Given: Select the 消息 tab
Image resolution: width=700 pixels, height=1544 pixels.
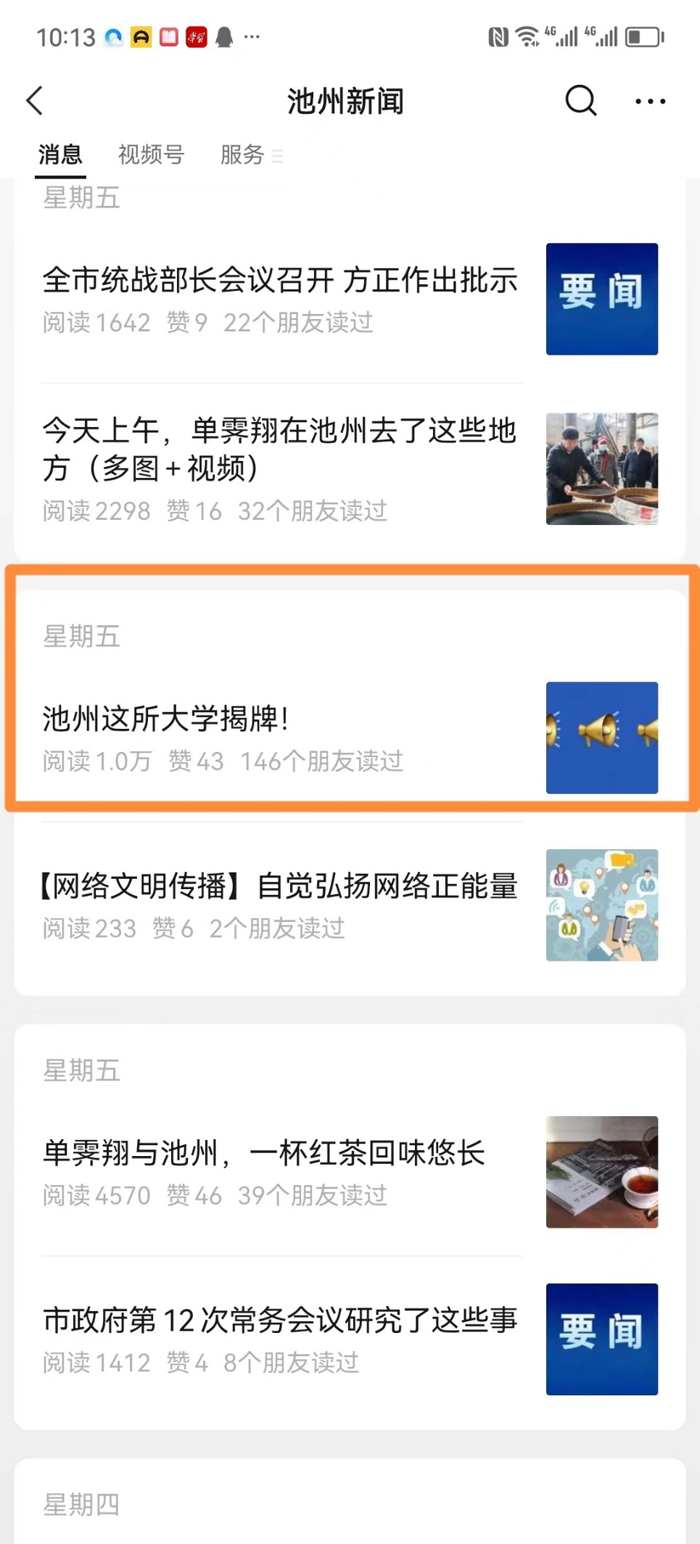Looking at the screenshot, I should point(60,155).
